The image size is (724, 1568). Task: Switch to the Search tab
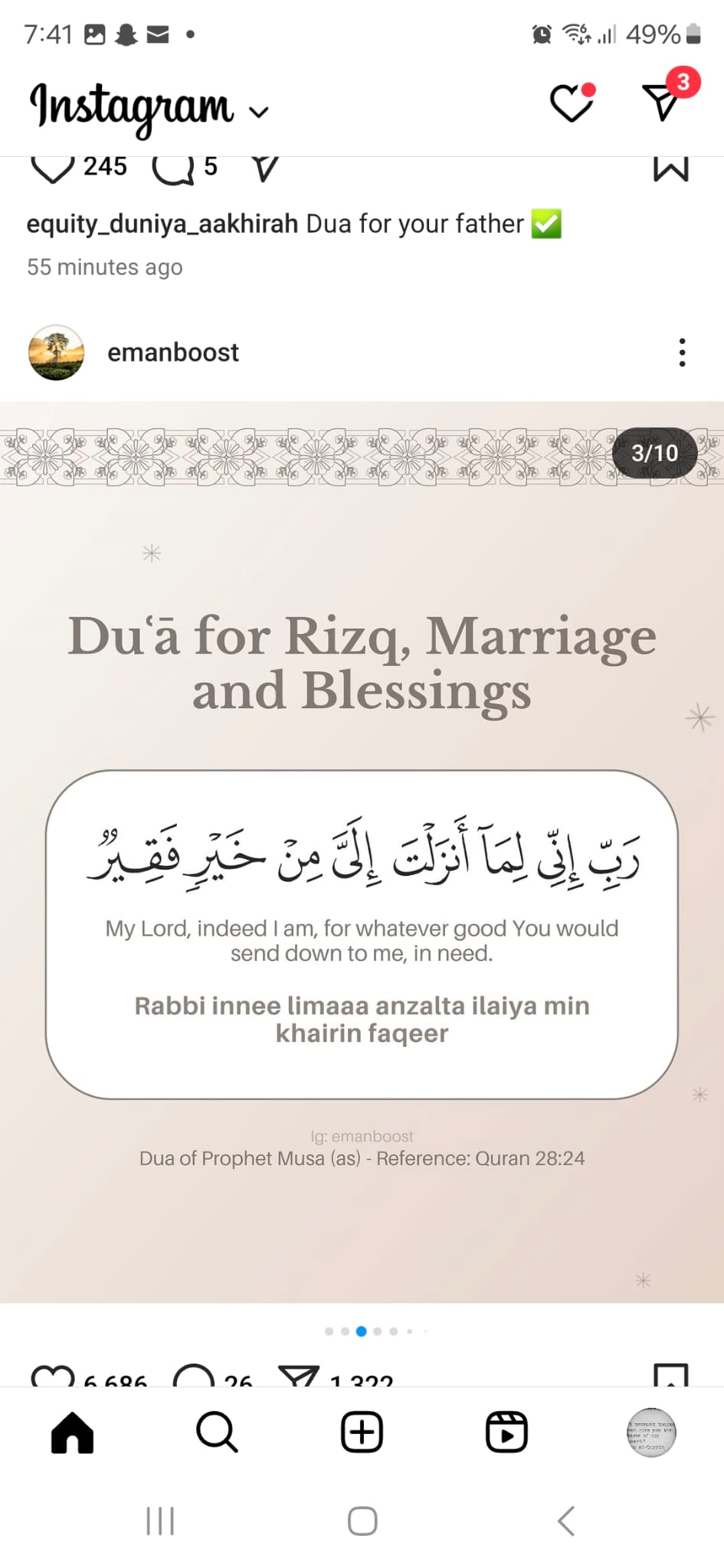click(217, 1432)
